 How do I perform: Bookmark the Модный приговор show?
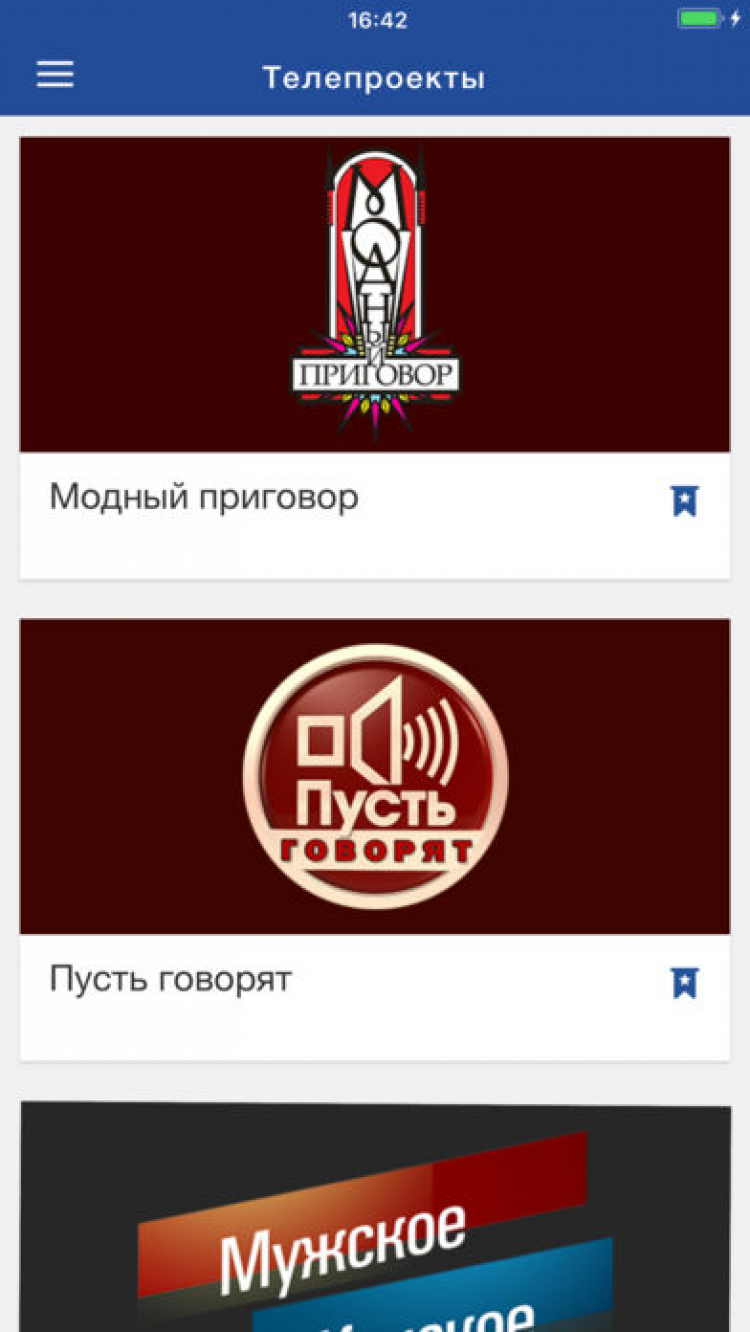(x=684, y=500)
